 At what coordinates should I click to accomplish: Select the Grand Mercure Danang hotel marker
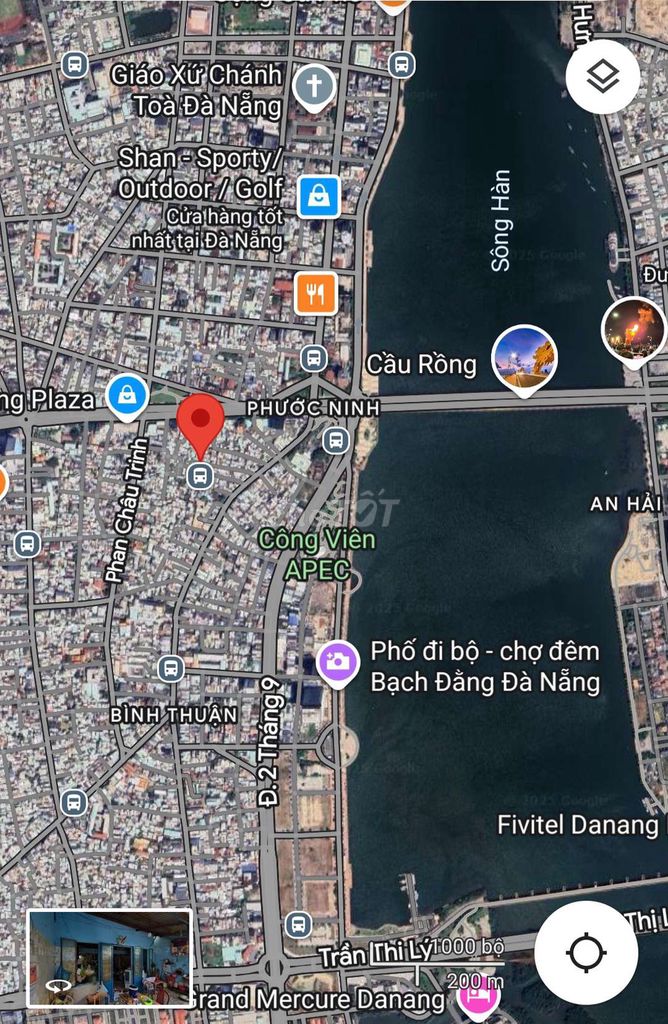click(x=477, y=996)
